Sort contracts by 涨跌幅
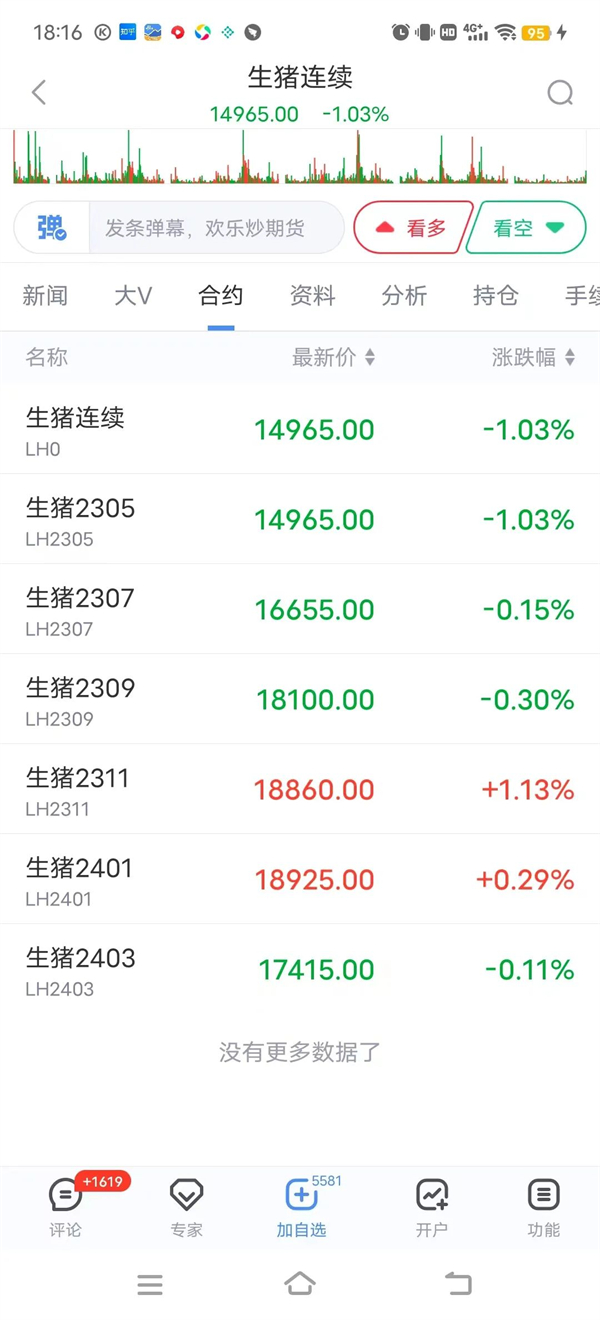The image size is (600, 1320). click(533, 357)
